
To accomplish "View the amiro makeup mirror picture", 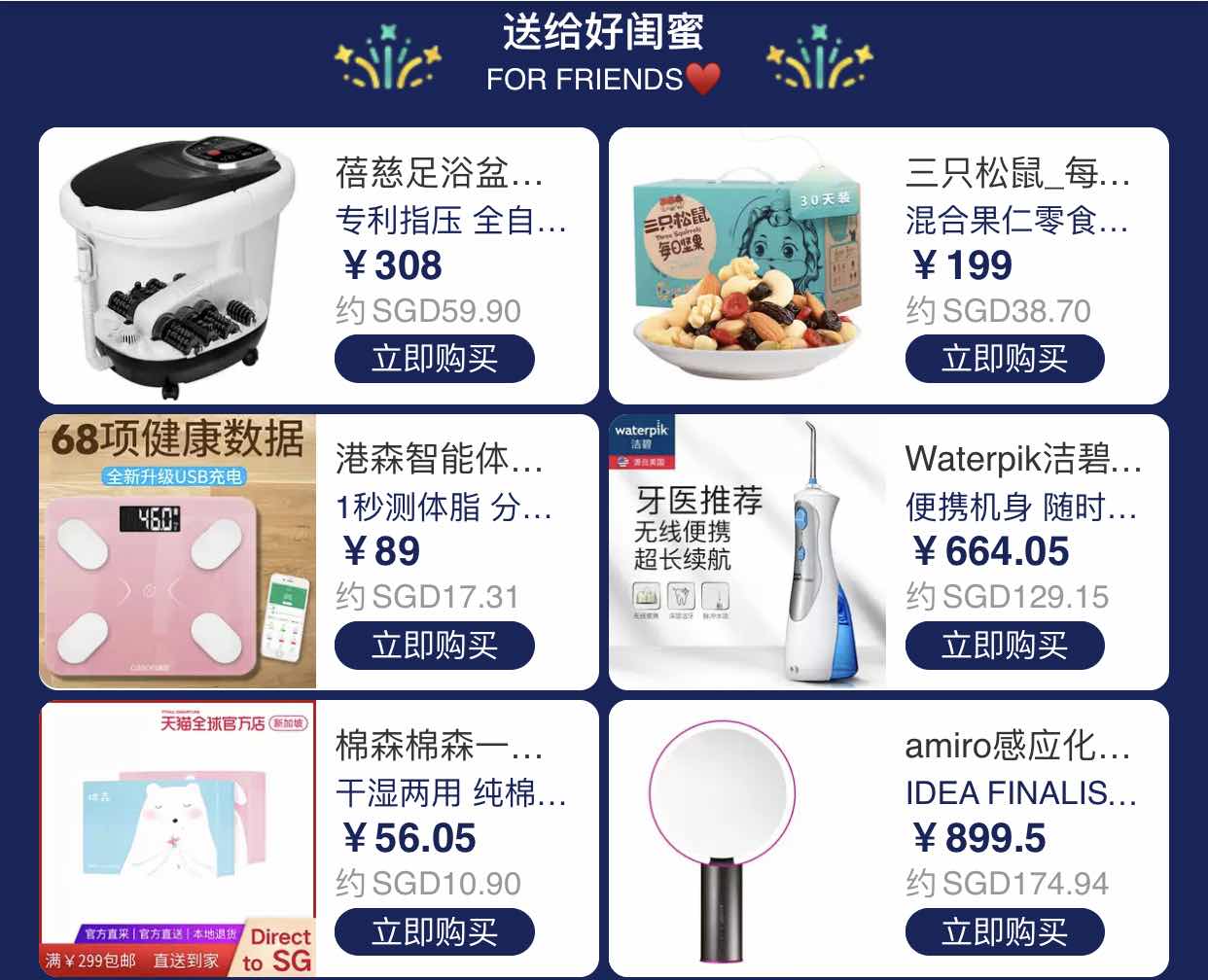I will pos(748,838).
